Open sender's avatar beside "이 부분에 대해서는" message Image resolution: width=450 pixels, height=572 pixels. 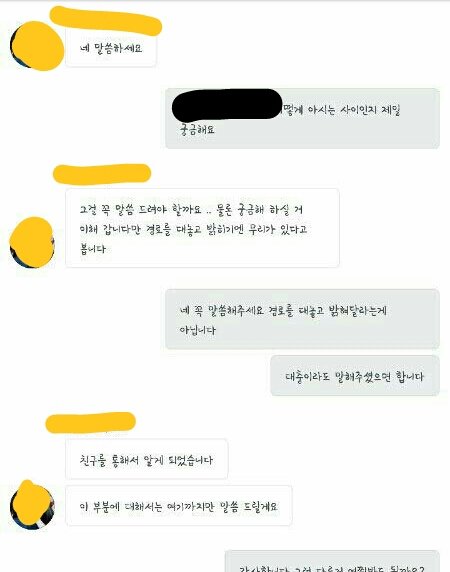click(x=32, y=505)
